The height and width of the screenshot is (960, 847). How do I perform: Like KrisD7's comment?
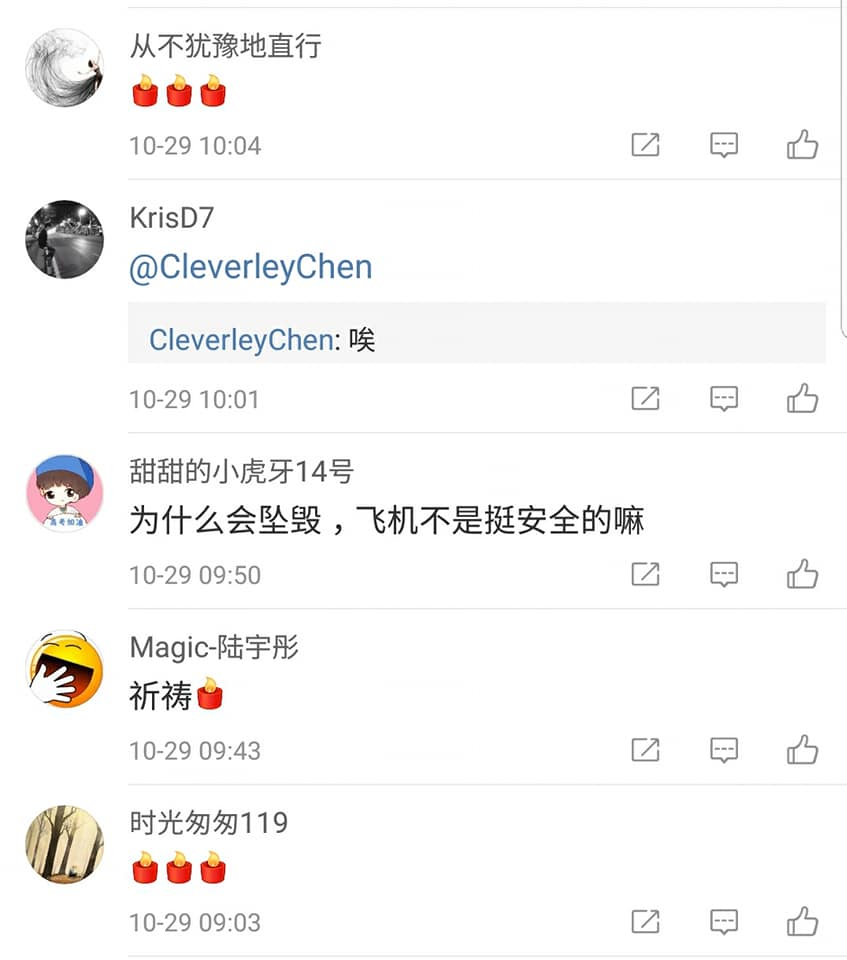click(x=802, y=399)
